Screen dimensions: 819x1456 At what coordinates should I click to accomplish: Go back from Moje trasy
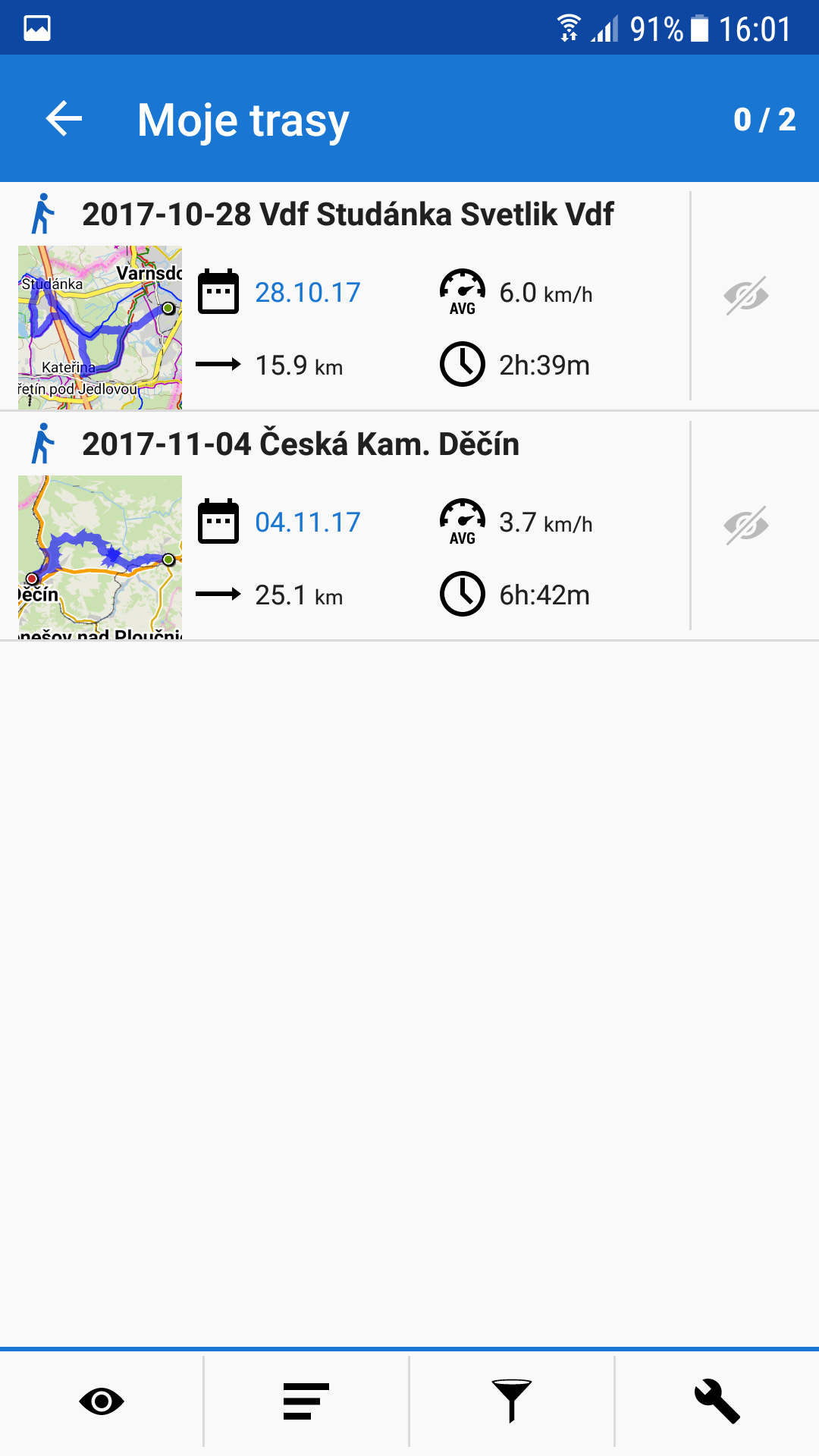pyautogui.click(x=64, y=119)
